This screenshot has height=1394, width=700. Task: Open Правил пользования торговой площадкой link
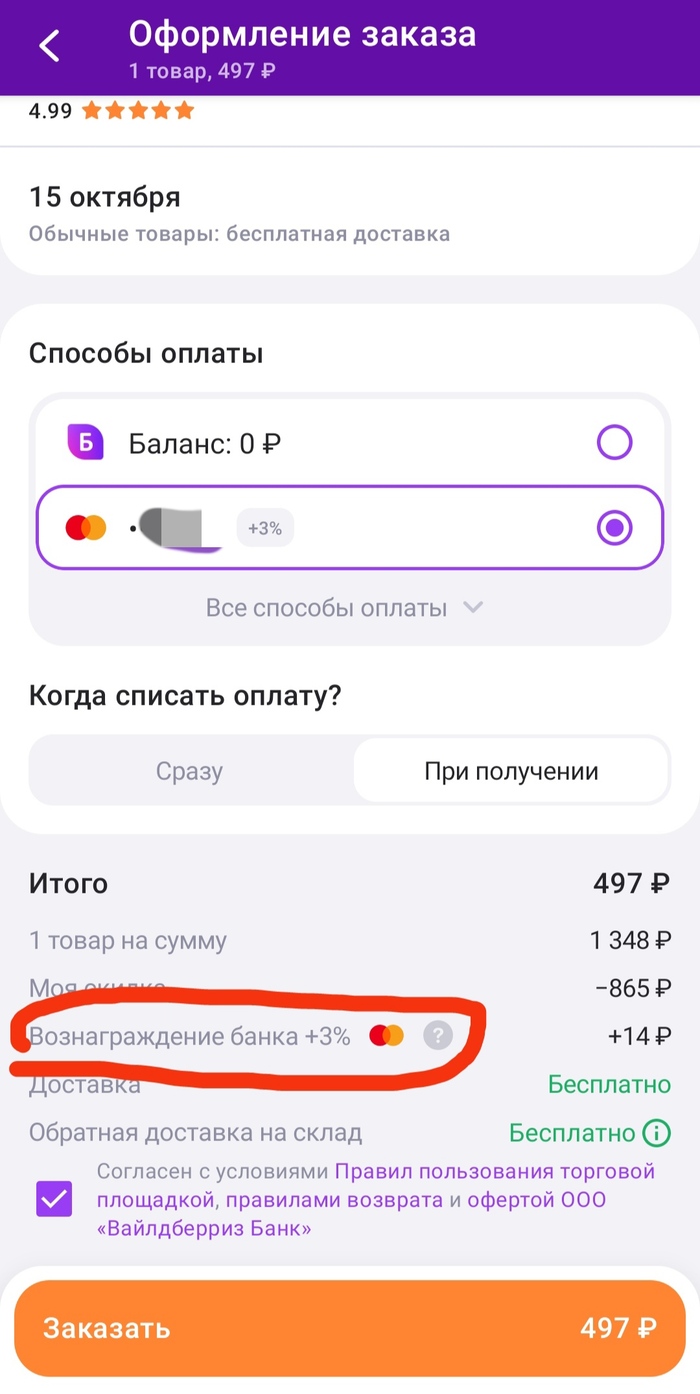495,1171
